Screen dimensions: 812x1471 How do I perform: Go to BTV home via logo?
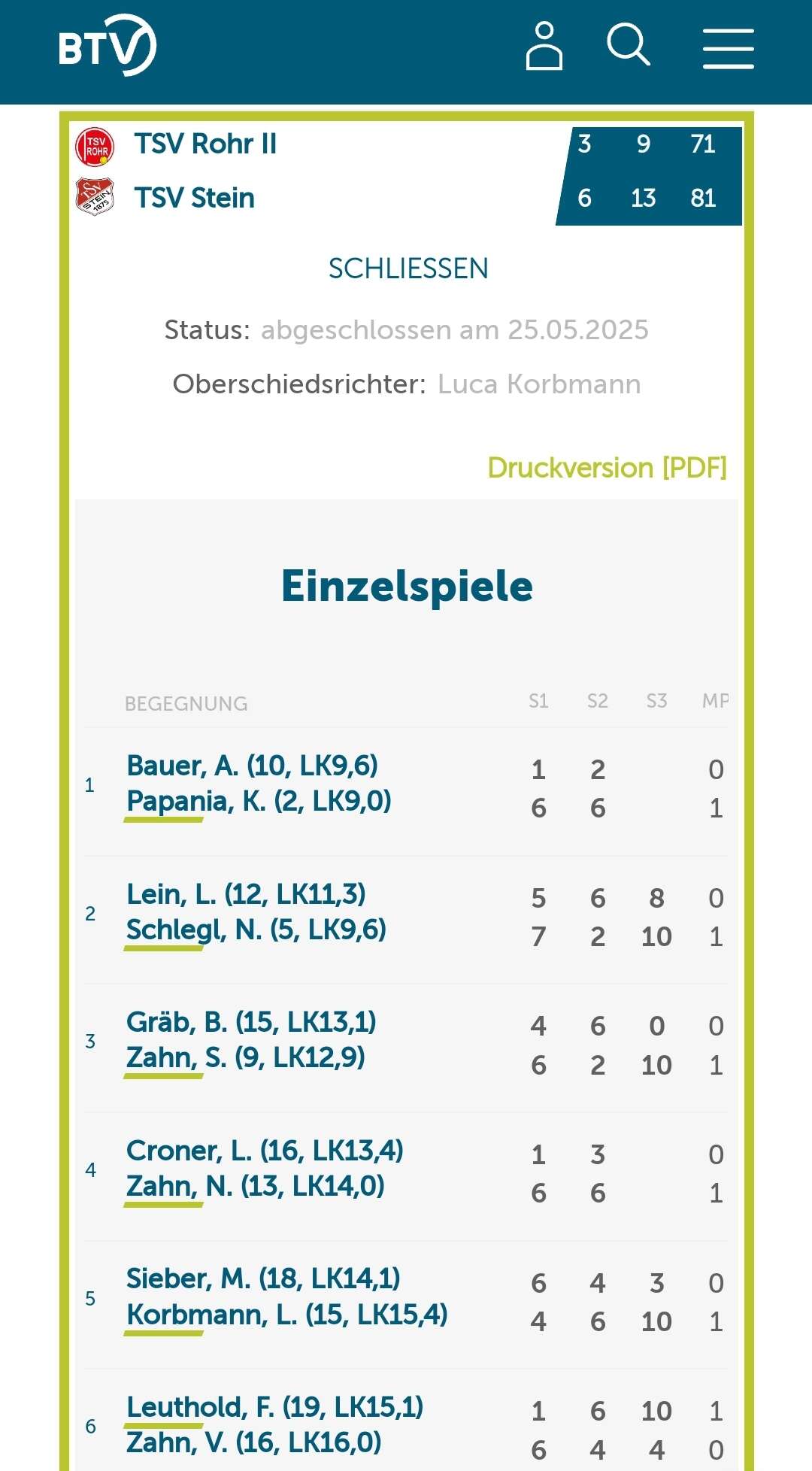point(107,46)
